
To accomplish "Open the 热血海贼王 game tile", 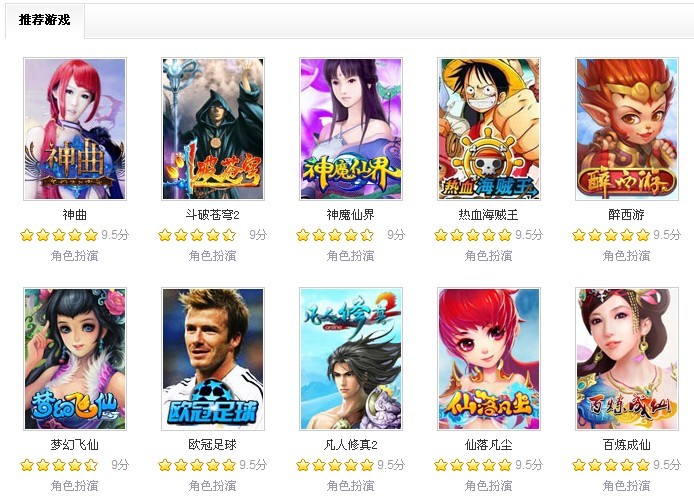I will point(489,129).
